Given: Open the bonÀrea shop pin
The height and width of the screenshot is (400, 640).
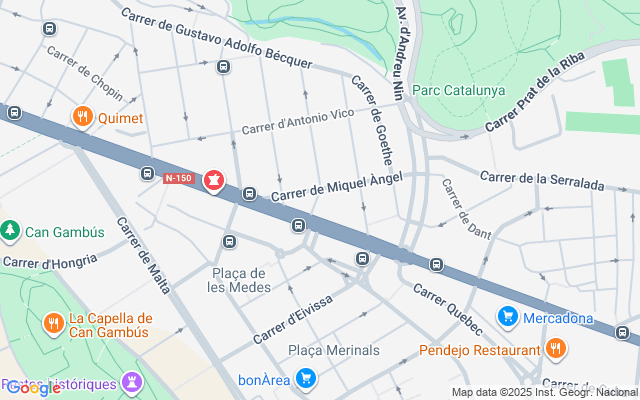Looking at the screenshot, I should 307,379.
